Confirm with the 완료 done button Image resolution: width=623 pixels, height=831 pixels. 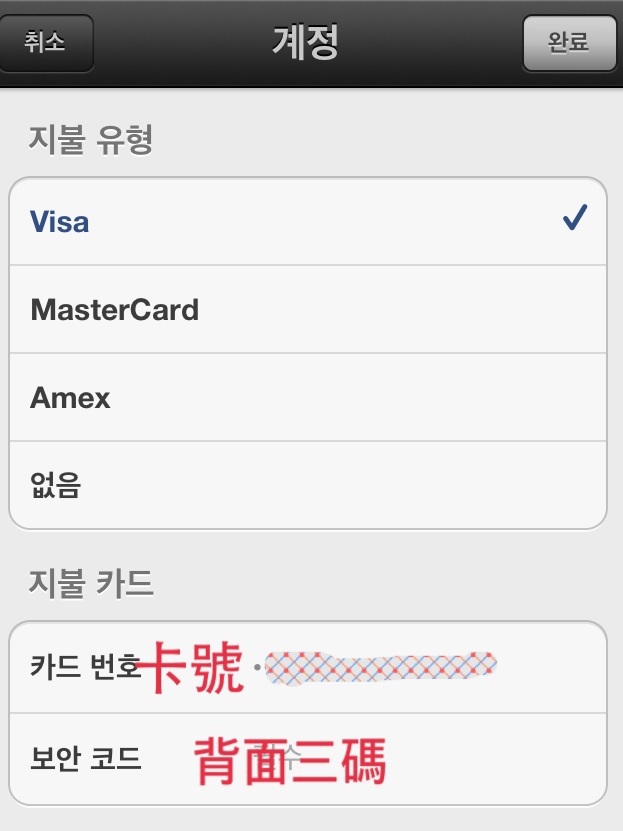tap(569, 44)
